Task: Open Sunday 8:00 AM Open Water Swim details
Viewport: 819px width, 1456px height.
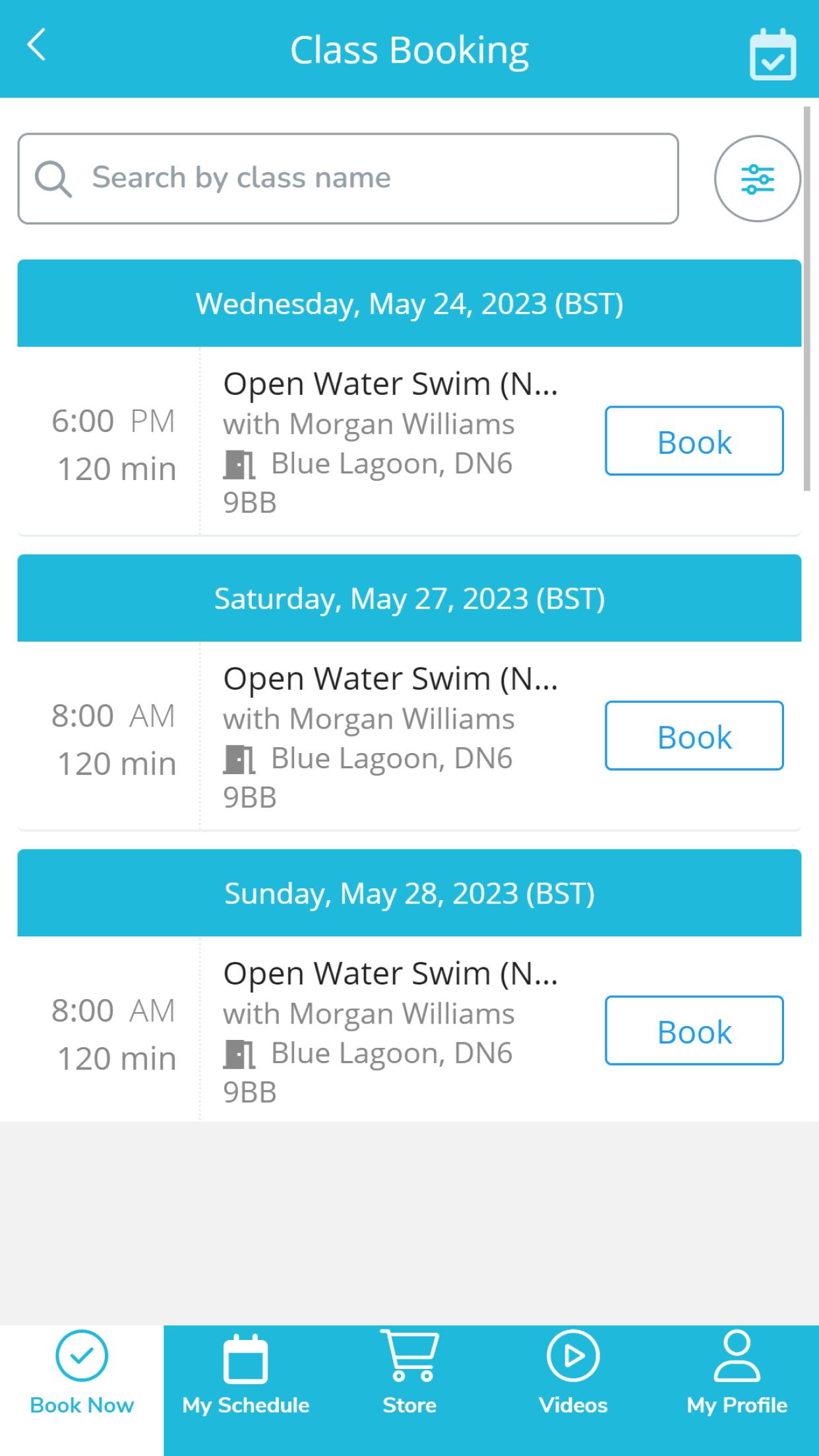Action: pyautogui.click(x=390, y=973)
